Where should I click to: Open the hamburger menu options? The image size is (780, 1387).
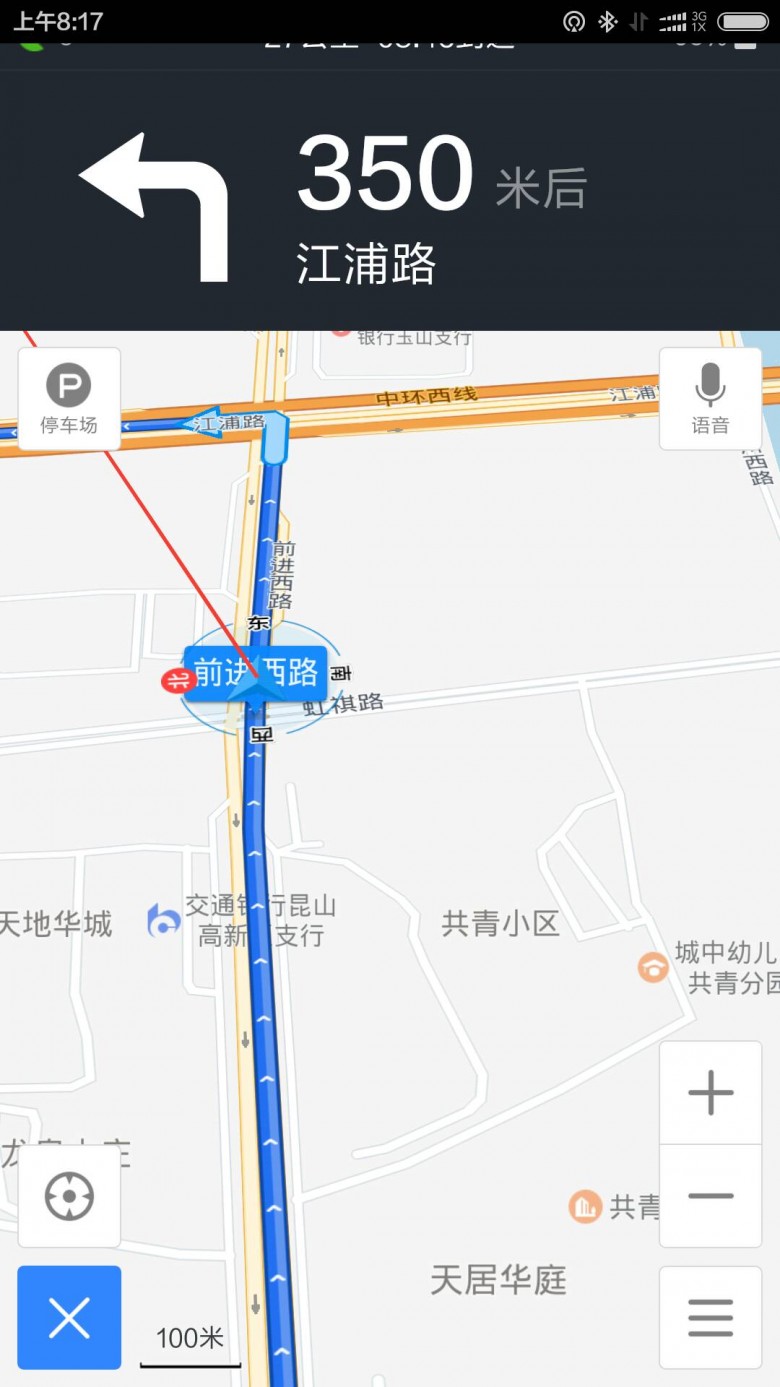pyautogui.click(x=710, y=1317)
